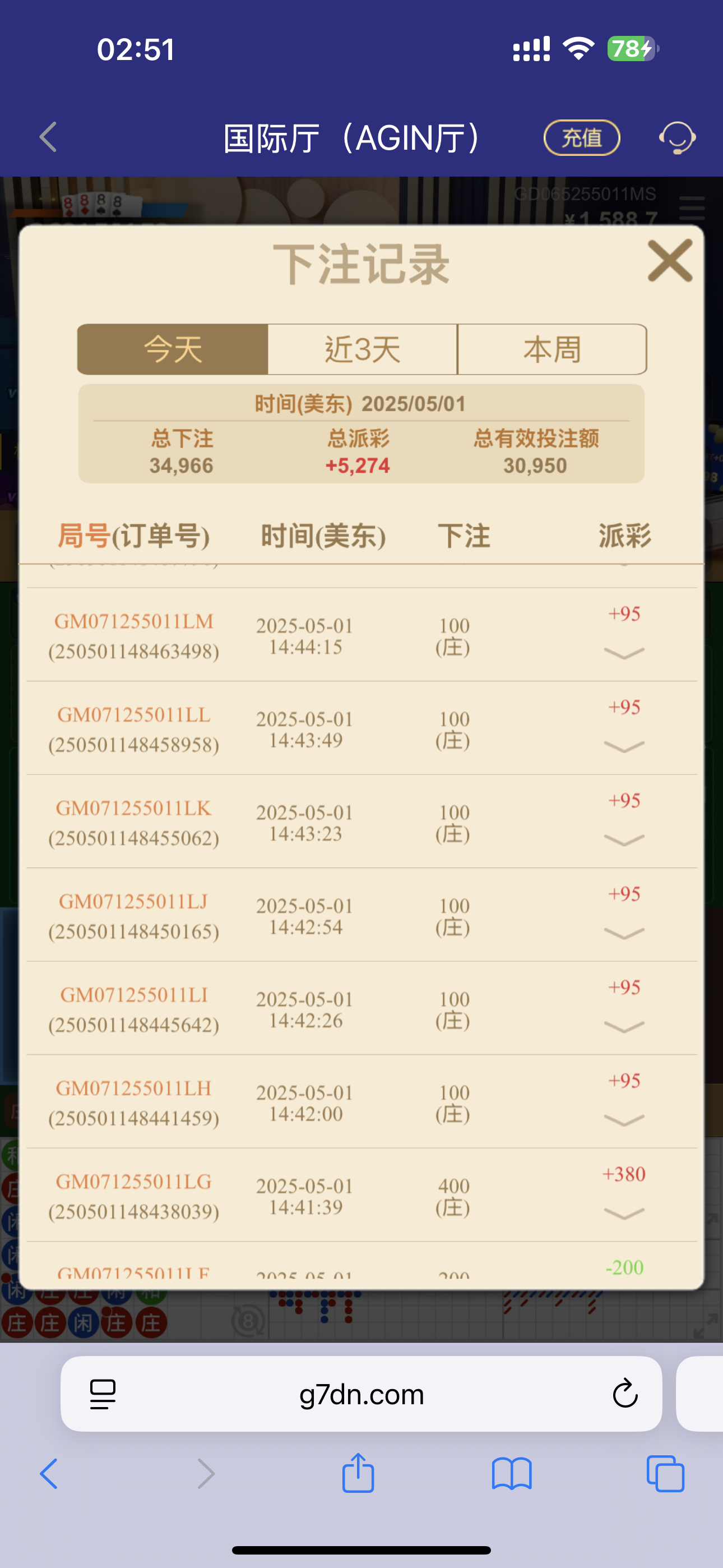Reload the g7dn.com page
Screen dimensions: 723x1568
(x=624, y=1393)
